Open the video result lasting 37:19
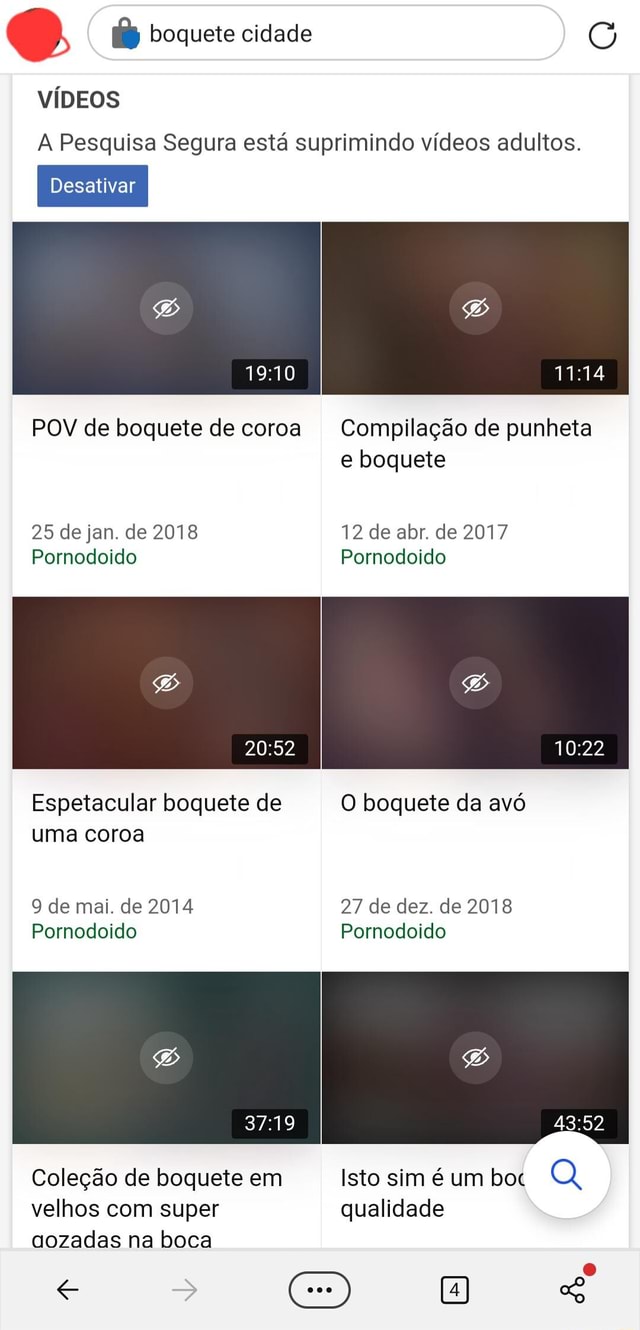This screenshot has width=640, height=1330. 166,1057
